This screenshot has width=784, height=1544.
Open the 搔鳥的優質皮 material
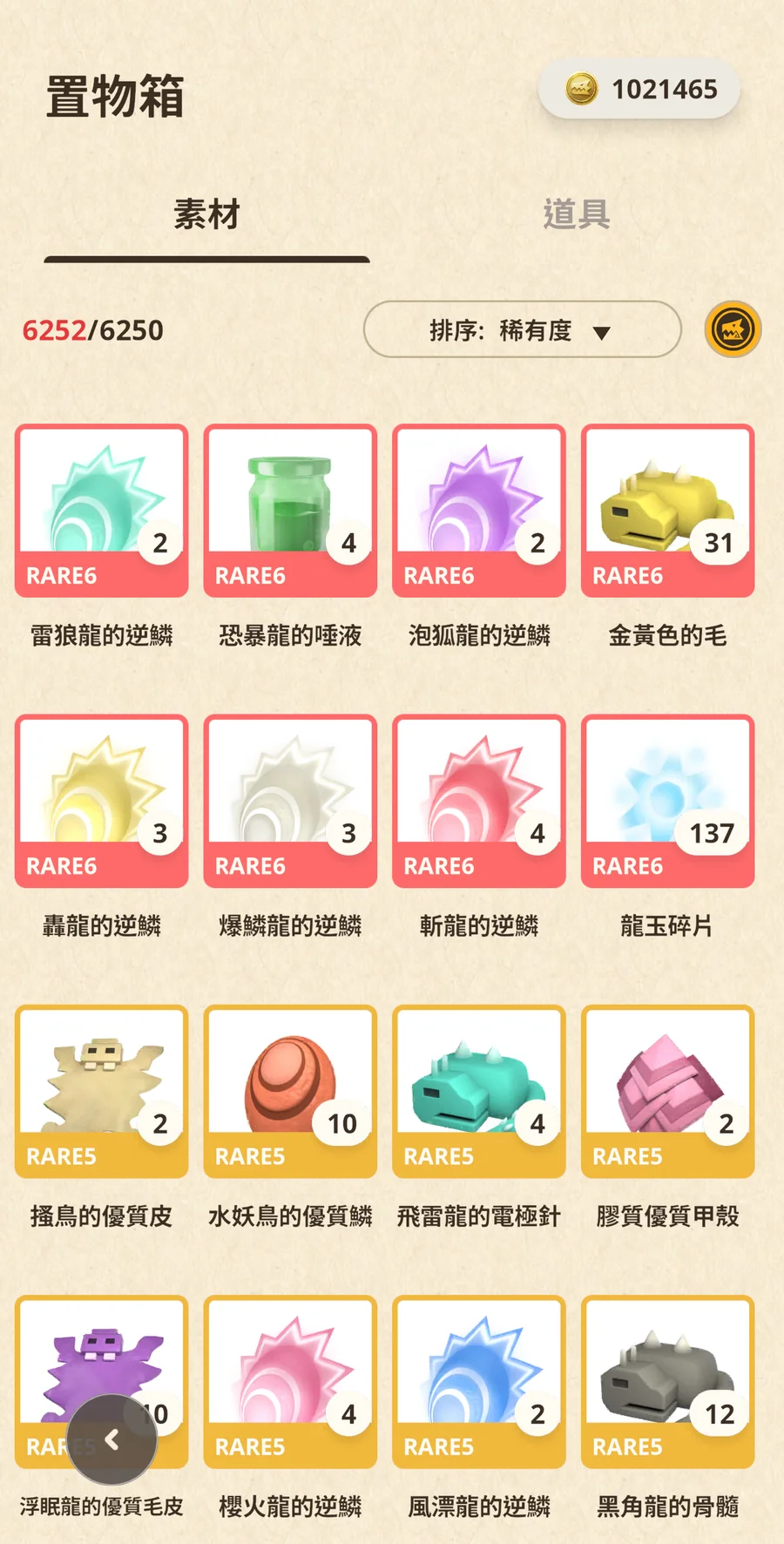click(102, 1091)
